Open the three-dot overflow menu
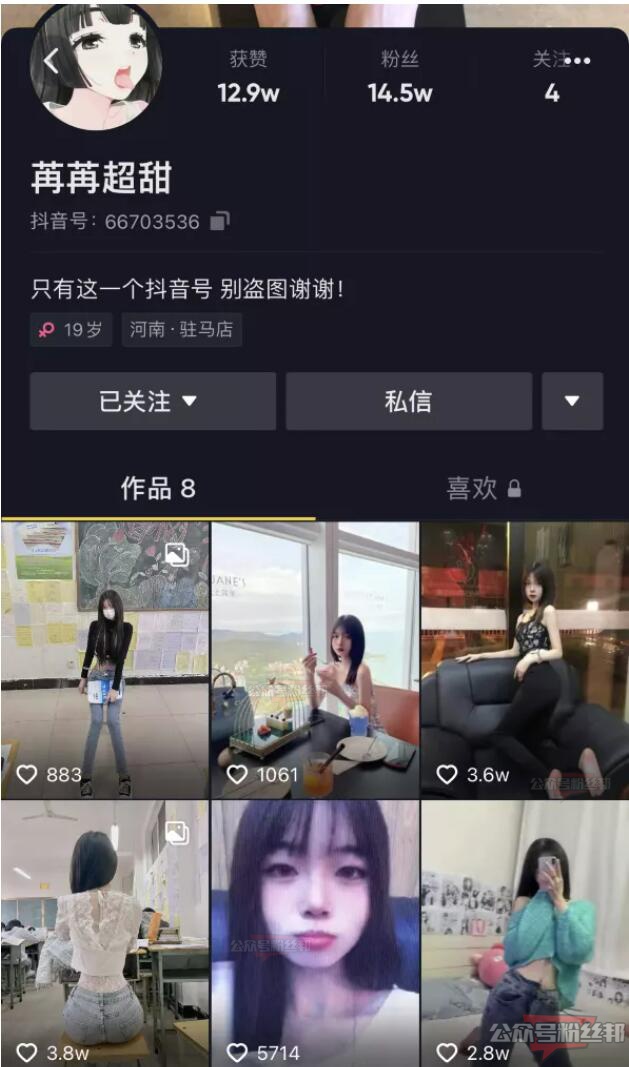Screen dimensions: 629x1067 pyautogui.click(x=579, y=61)
